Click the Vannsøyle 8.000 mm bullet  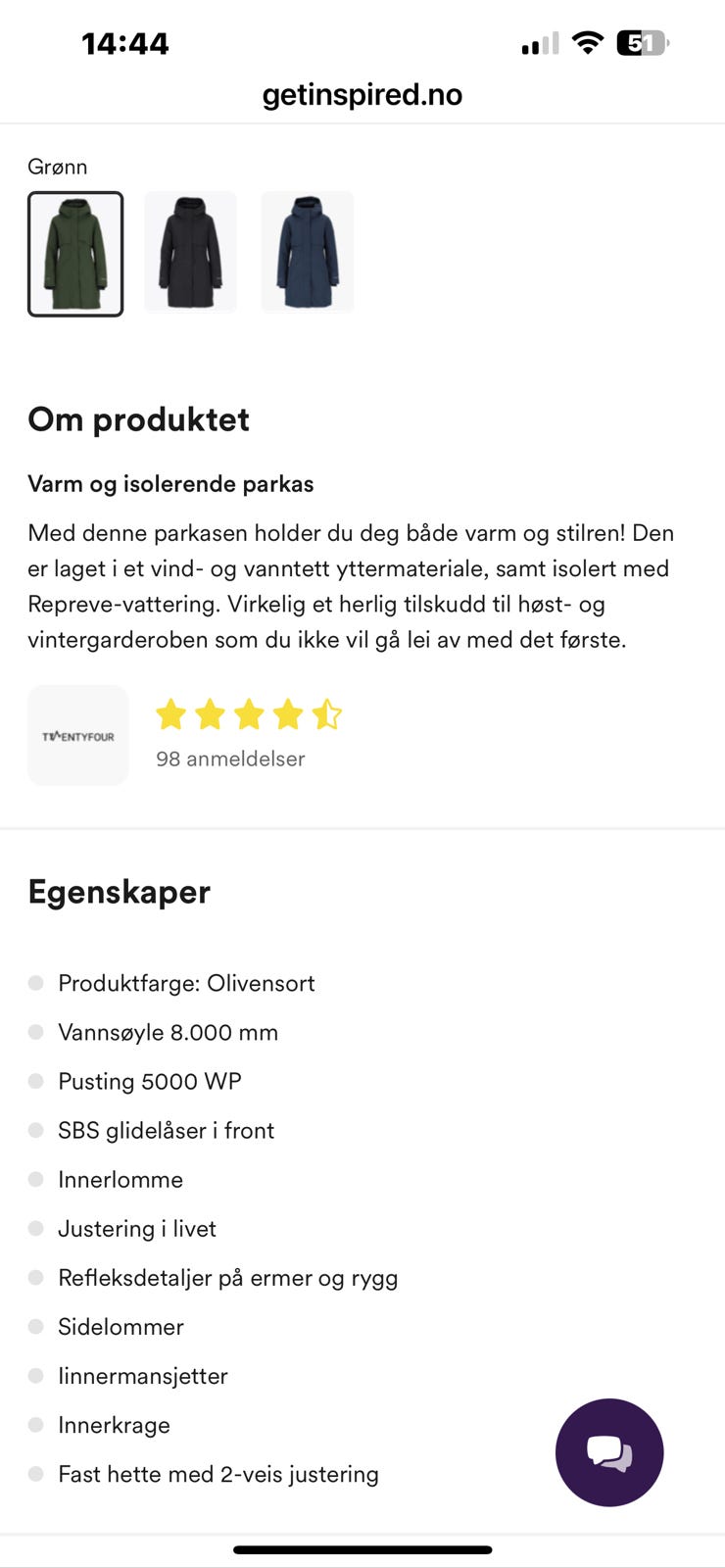(x=169, y=1032)
